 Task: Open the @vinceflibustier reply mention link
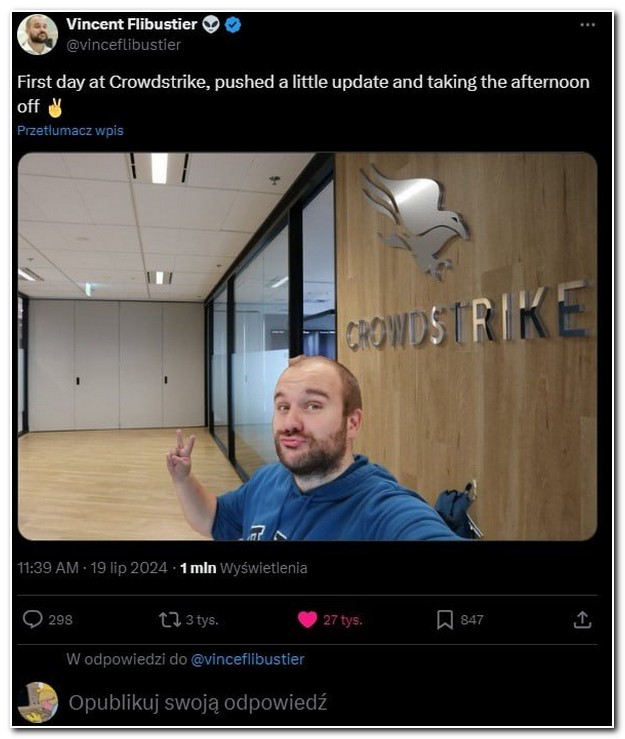pyautogui.click(x=247, y=659)
